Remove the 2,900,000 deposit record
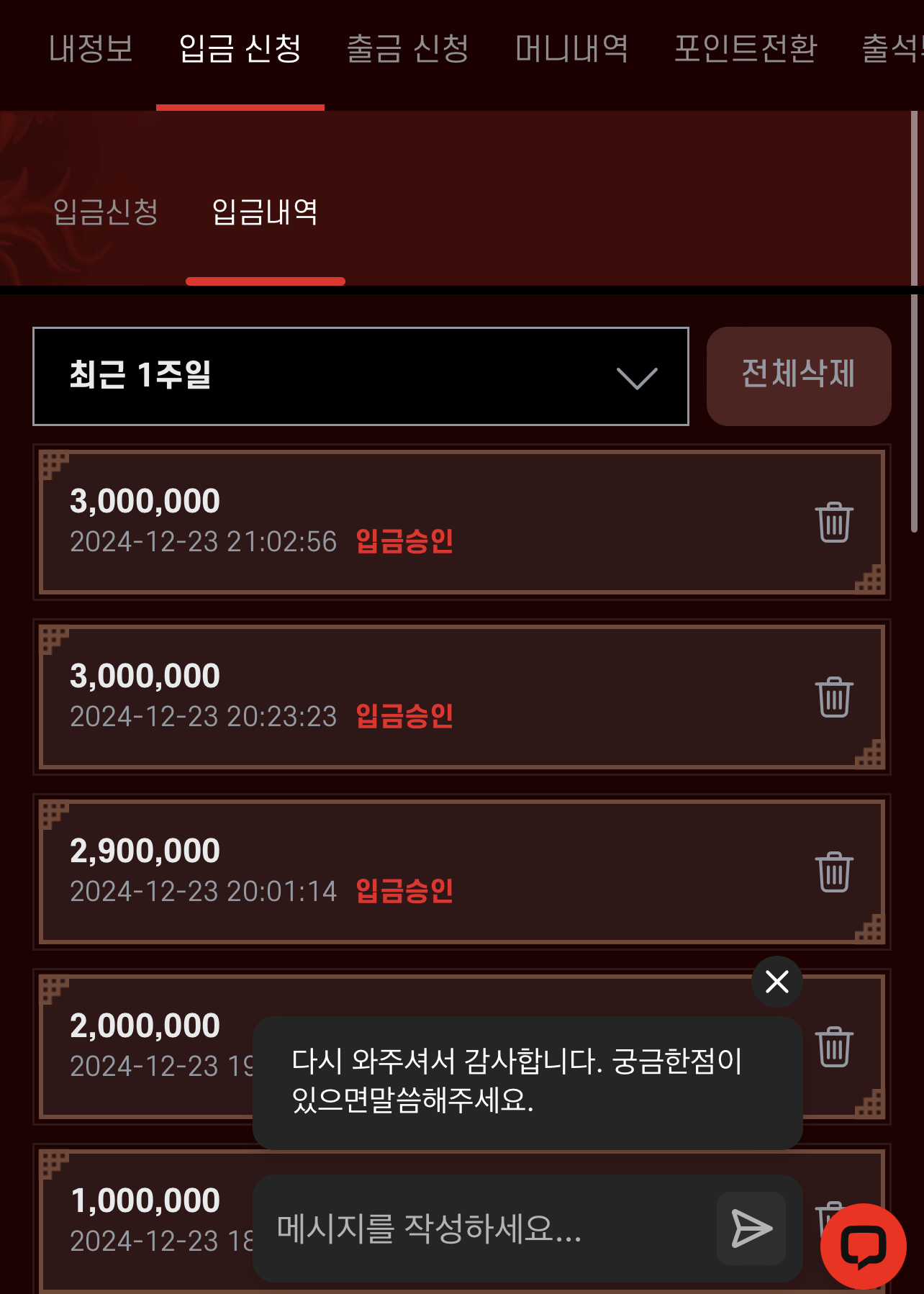The height and width of the screenshot is (1294, 924). tap(834, 872)
